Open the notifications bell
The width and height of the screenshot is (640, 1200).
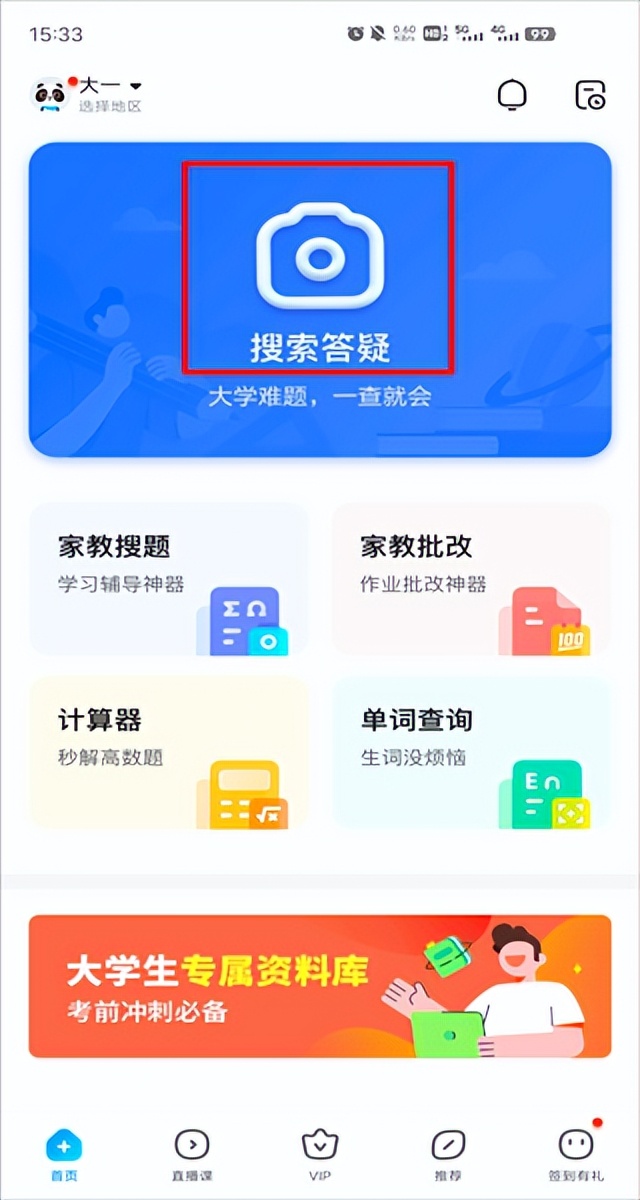click(x=512, y=95)
